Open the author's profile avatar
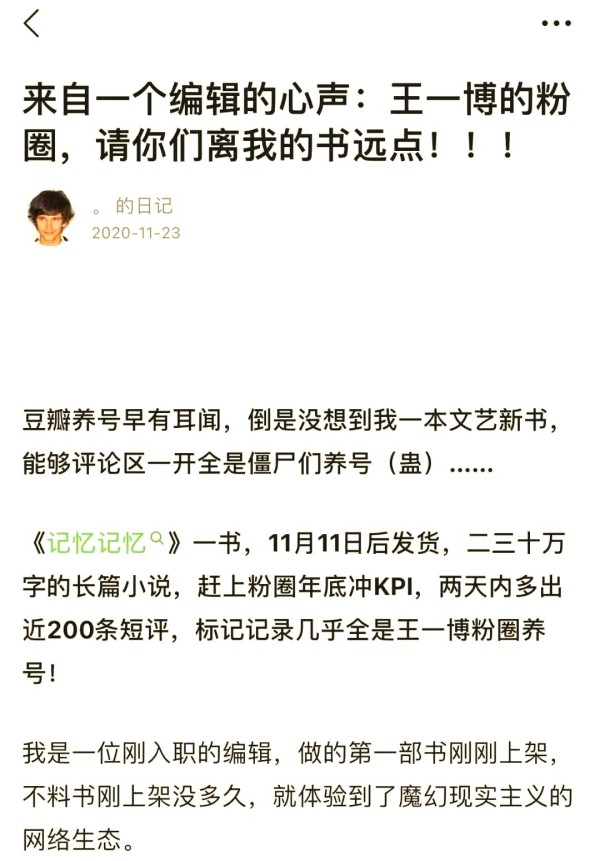Screen dimensions: 600x861 coord(51,217)
